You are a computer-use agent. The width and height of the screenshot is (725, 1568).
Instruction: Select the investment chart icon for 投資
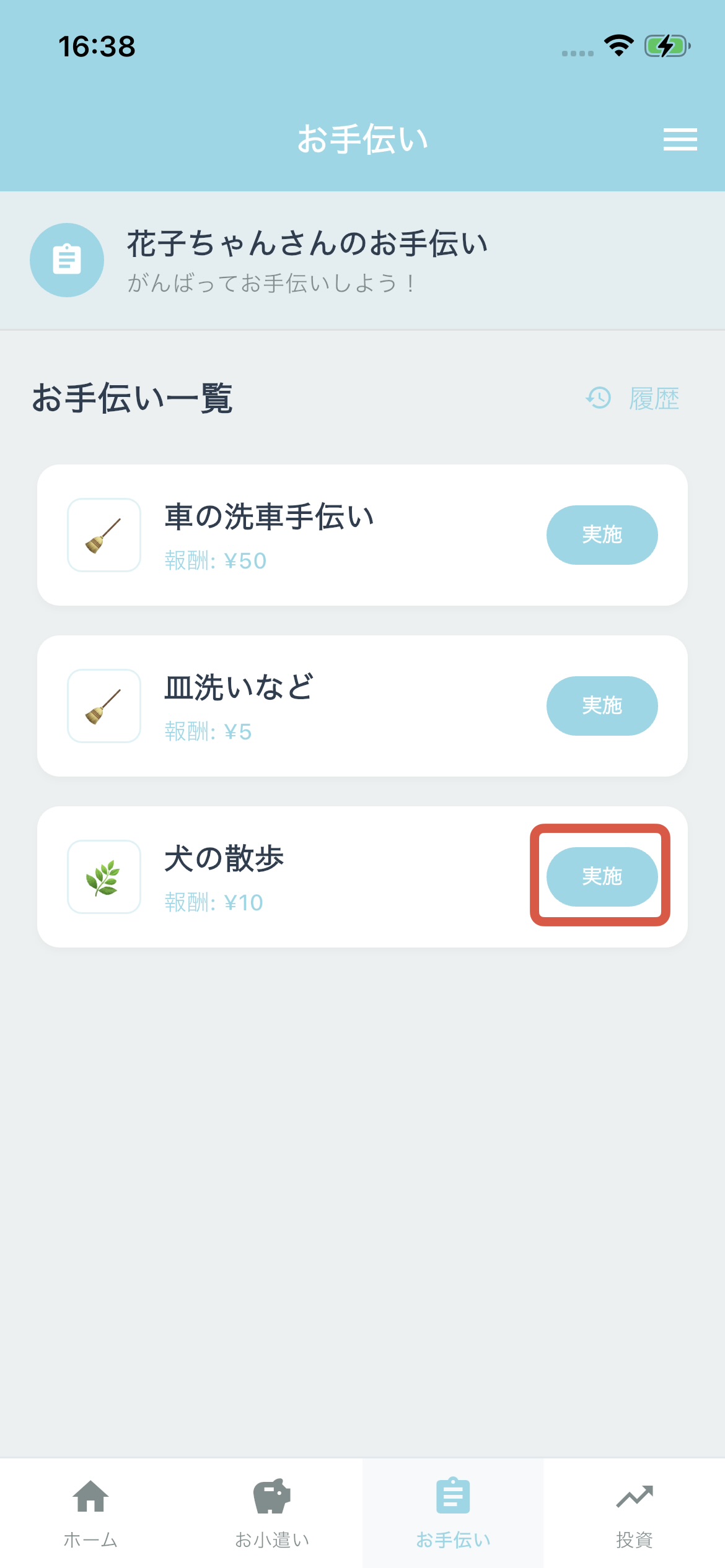[635, 1493]
